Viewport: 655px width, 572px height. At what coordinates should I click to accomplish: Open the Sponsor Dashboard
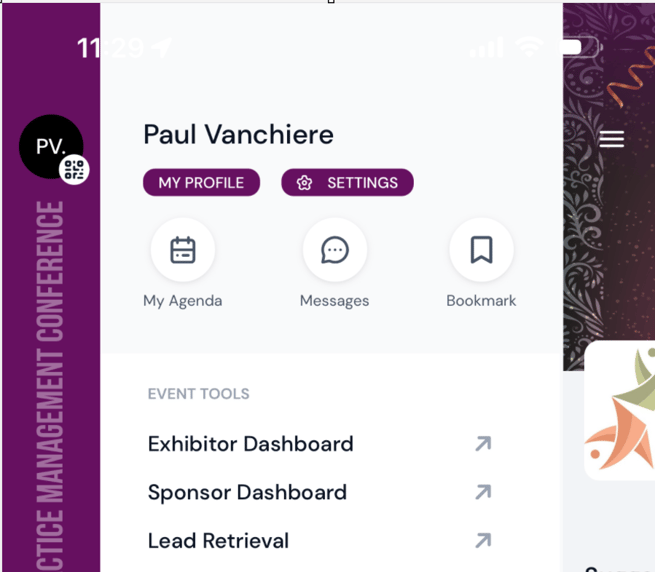click(247, 492)
